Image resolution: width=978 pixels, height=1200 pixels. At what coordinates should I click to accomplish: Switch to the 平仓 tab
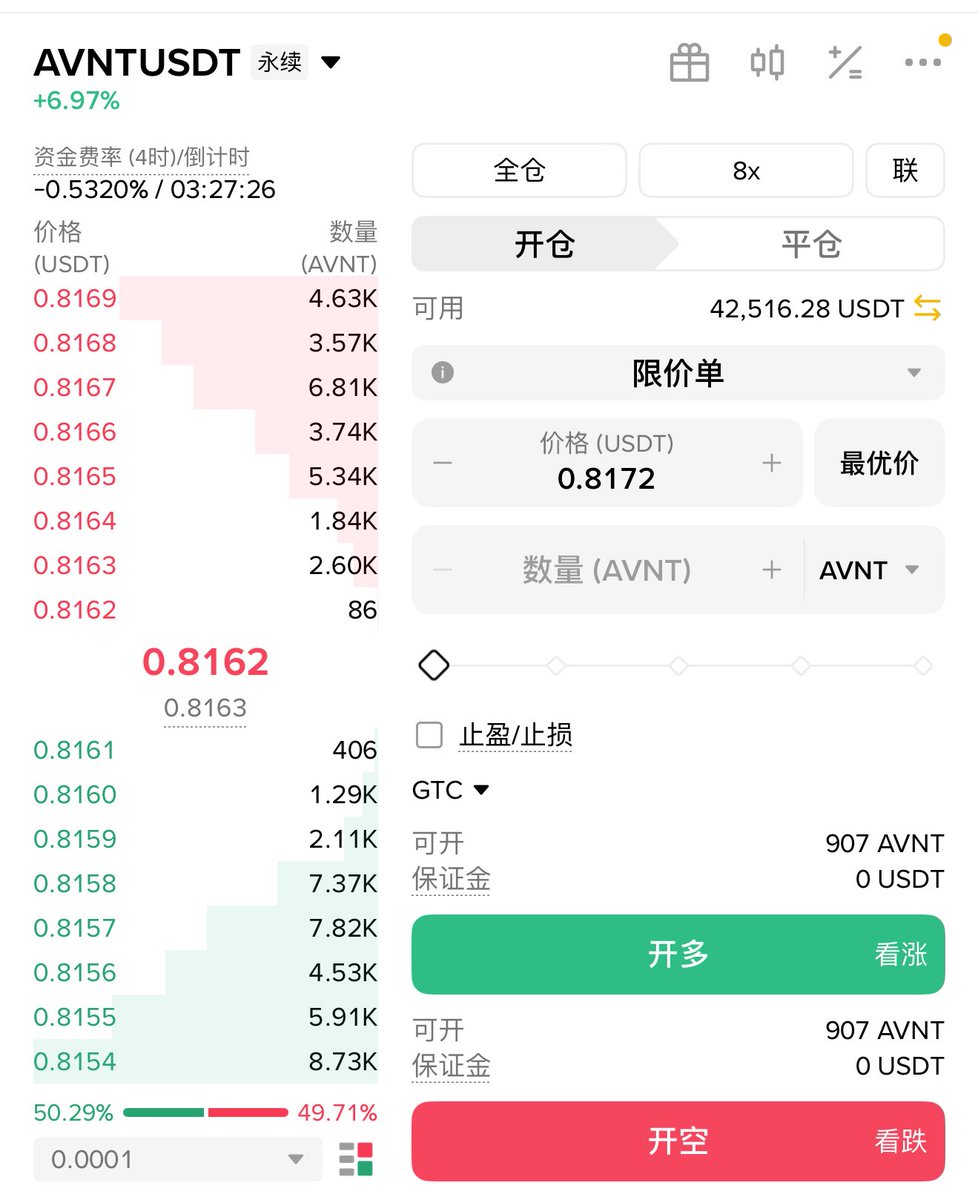coord(811,244)
